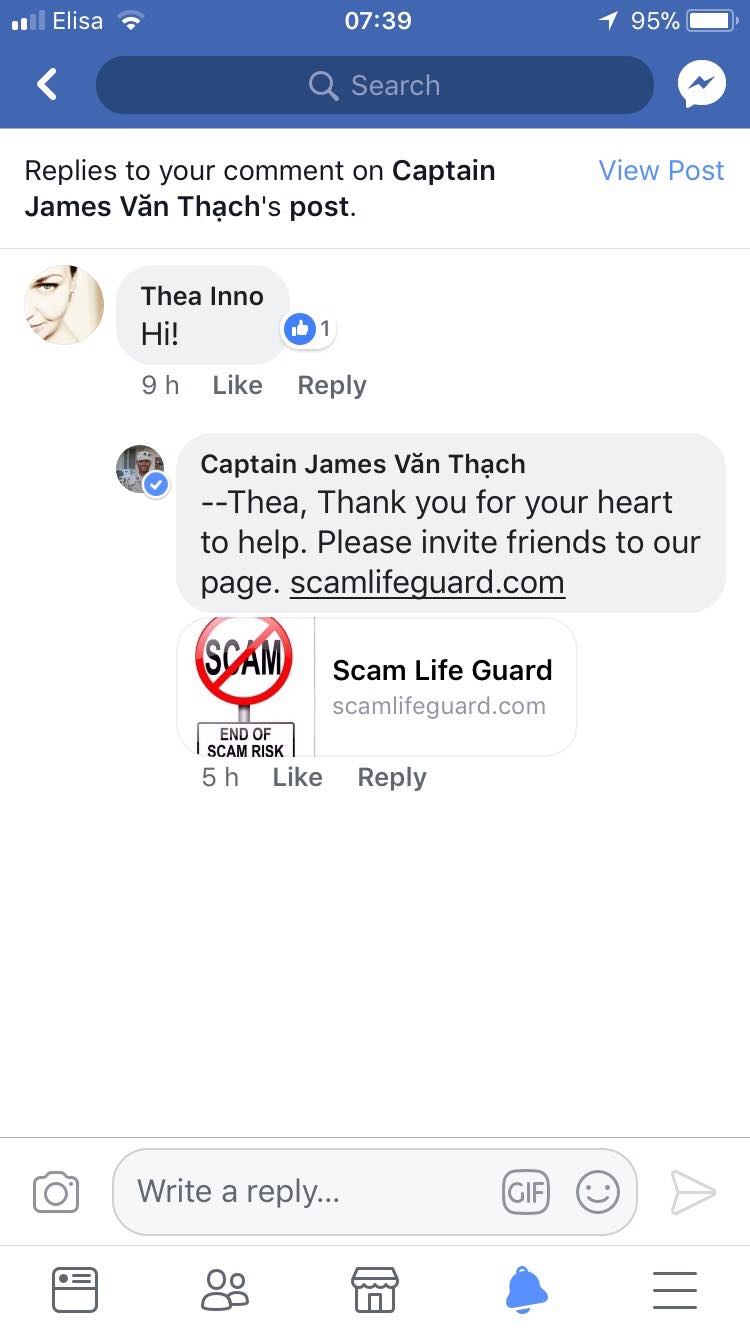This screenshot has width=750, height=1334.
Task: Open the Scam Life Guard link preview card
Action: 377,686
